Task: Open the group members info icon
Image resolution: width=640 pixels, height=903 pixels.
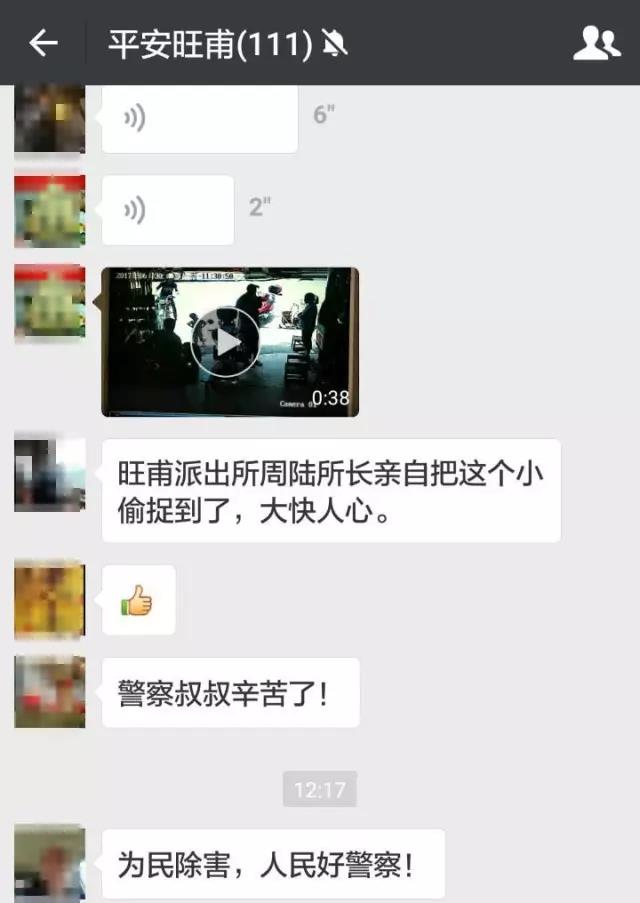Action: [x=596, y=43]
